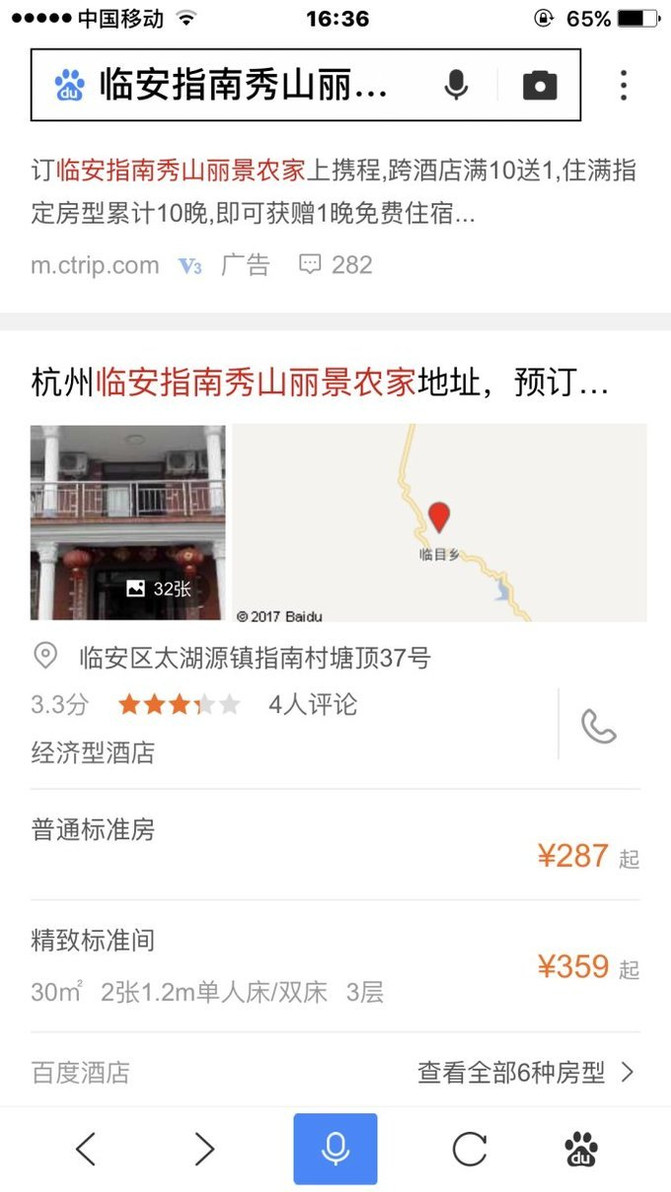Reload the current page
This screenshot has width=671, height=1192.
click(x=469, y=1149)
